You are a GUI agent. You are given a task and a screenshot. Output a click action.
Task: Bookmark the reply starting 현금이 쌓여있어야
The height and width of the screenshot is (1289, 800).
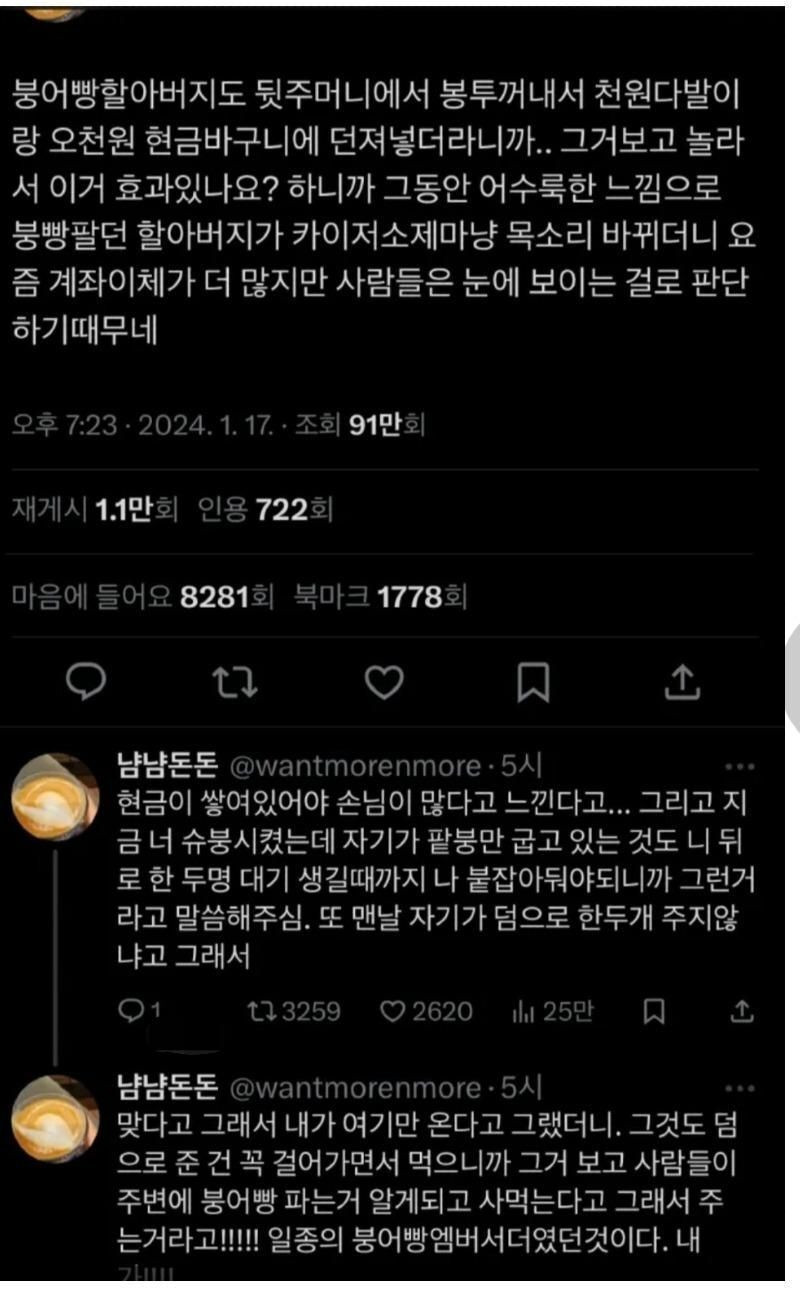(654, 1012)
